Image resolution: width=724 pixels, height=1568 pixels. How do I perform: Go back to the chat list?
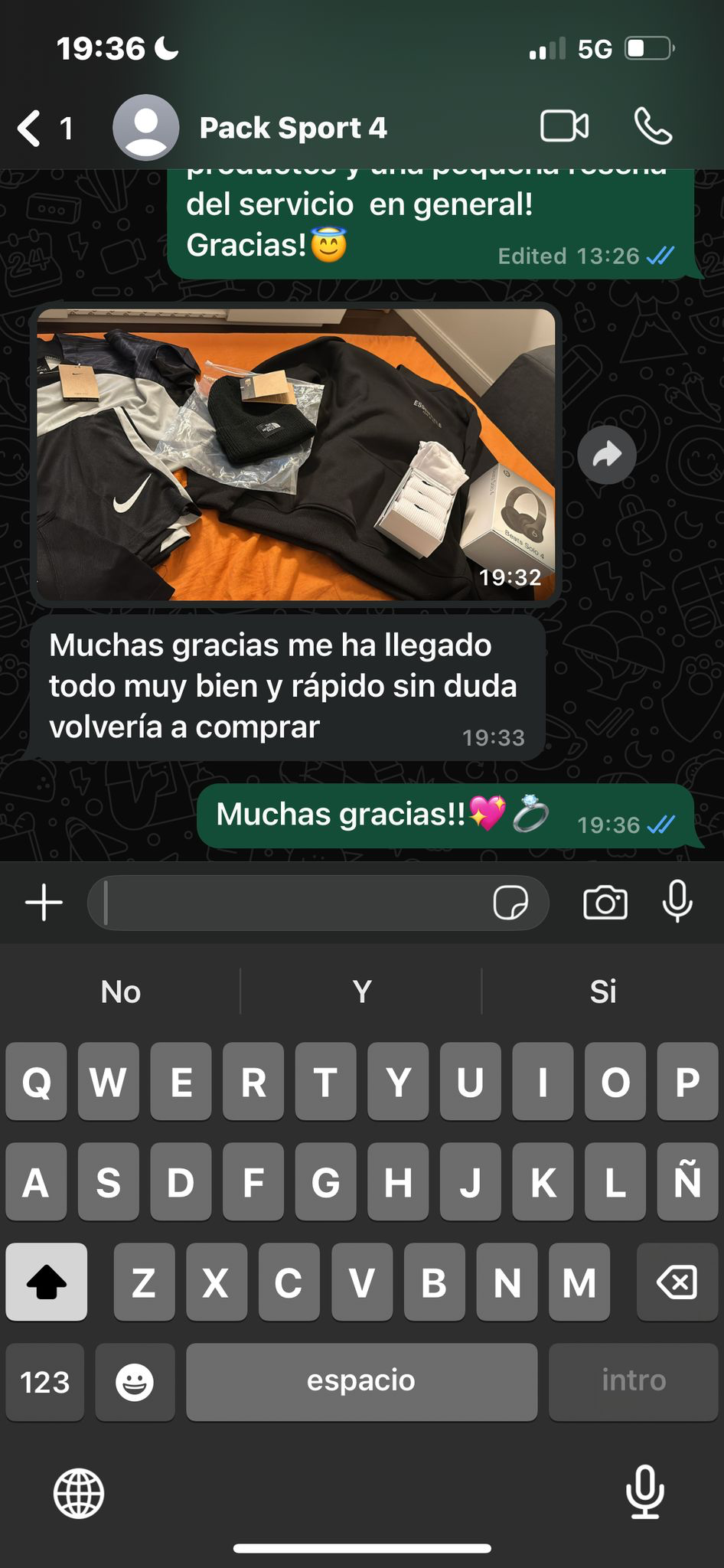point(31,128)
